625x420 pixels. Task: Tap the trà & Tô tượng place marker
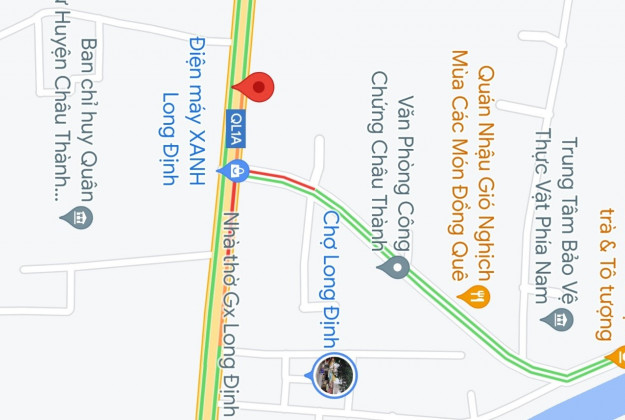pyautogui.click(x=616, y=356)
